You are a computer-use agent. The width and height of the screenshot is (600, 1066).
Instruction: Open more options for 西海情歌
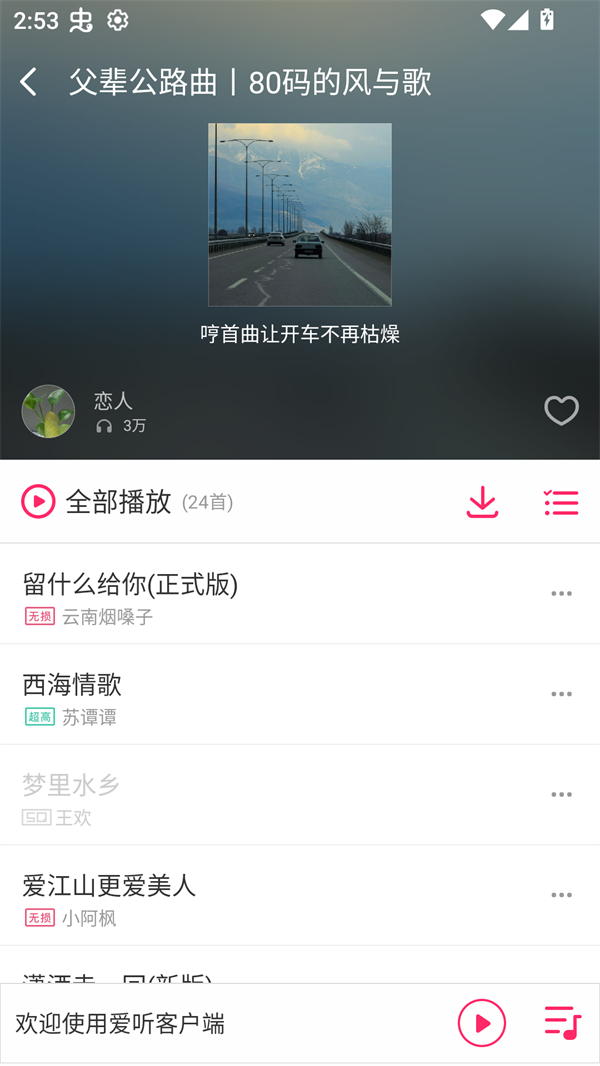click(561, 694)
